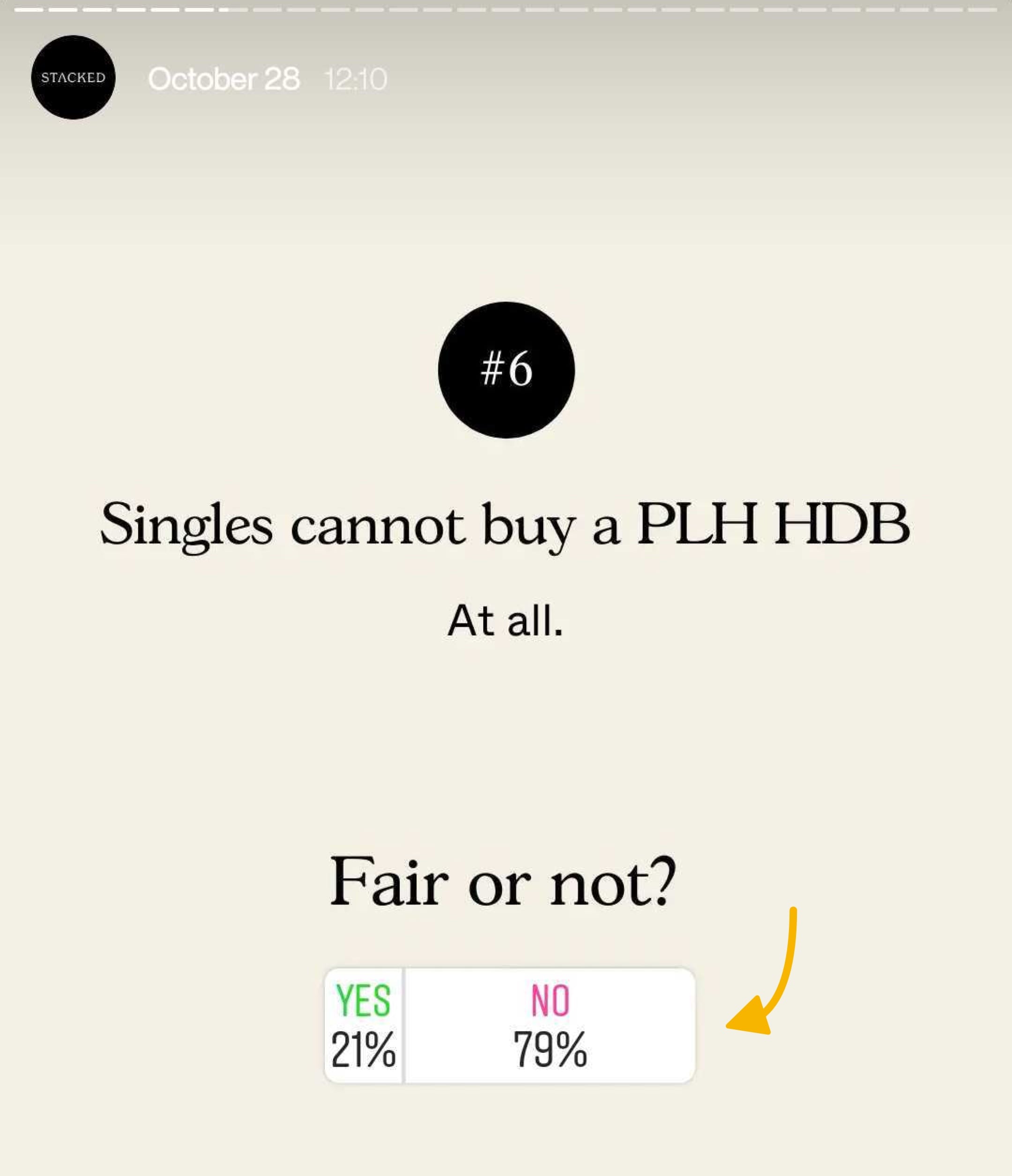Open the Stacked profile avatar

[x=73, y=77]
